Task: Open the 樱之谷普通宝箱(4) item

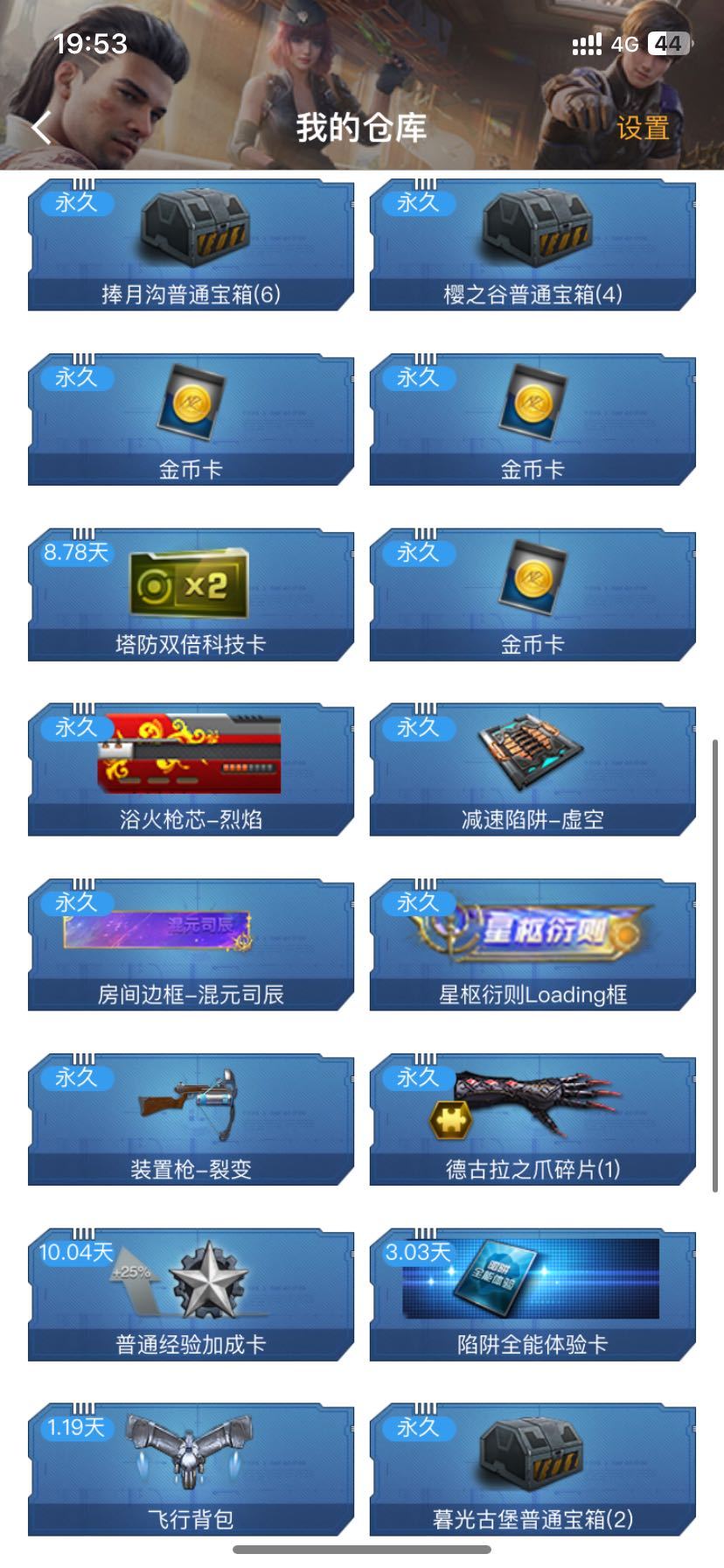Action: pos(533,245)
